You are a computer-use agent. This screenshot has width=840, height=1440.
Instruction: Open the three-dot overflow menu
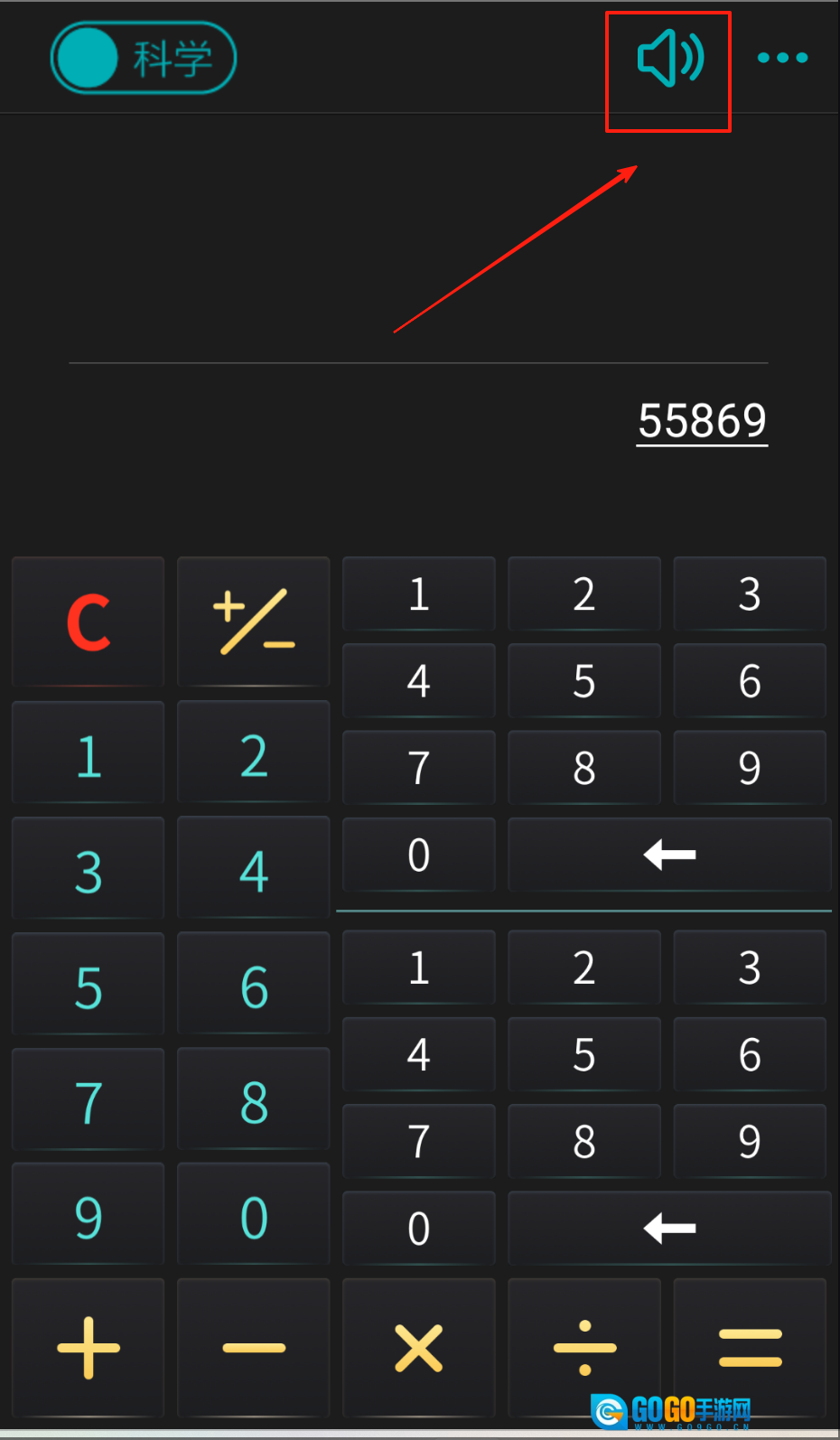[x=782, y=58]
